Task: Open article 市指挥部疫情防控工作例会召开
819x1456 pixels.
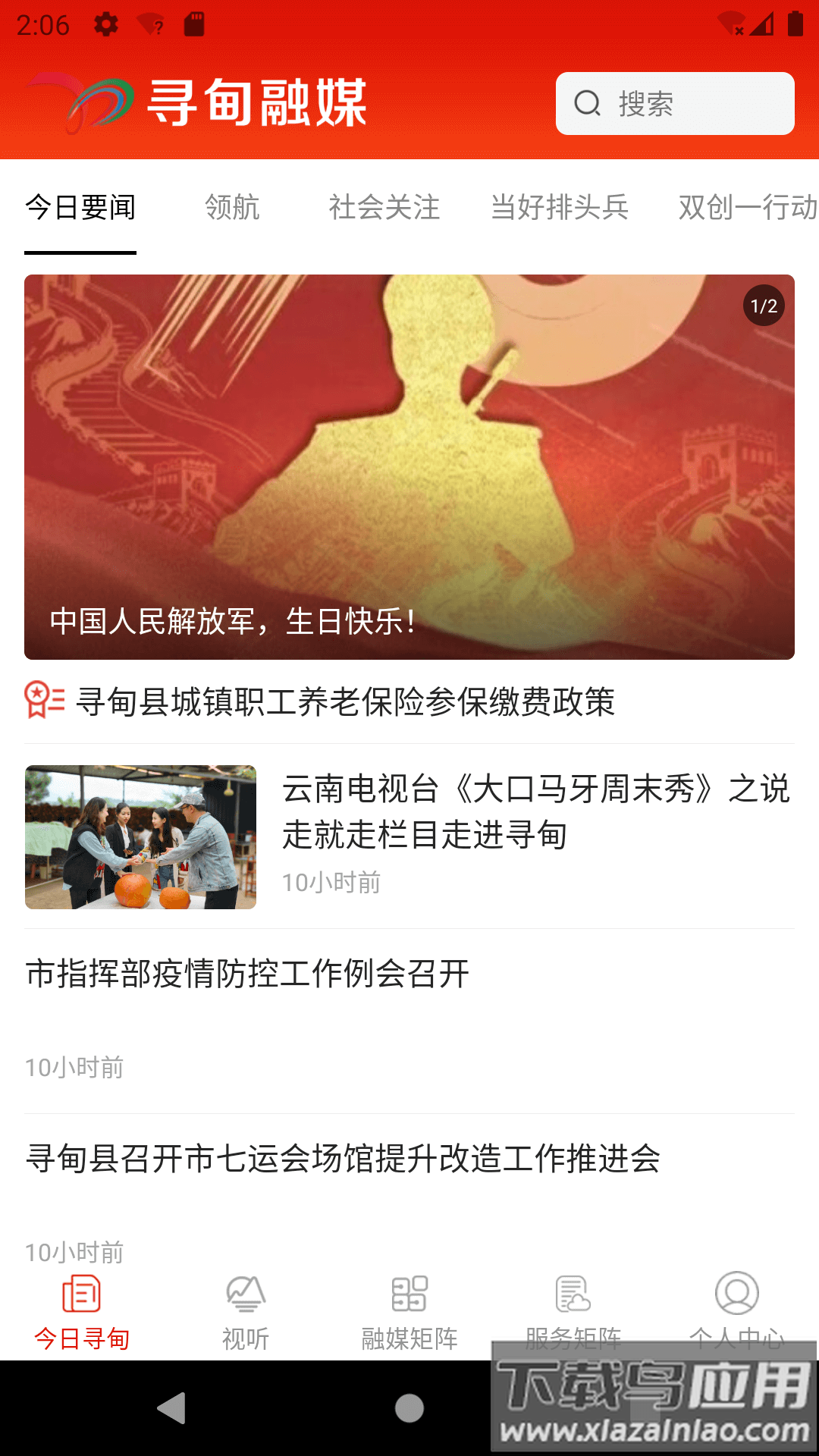Action: [247, 977]
